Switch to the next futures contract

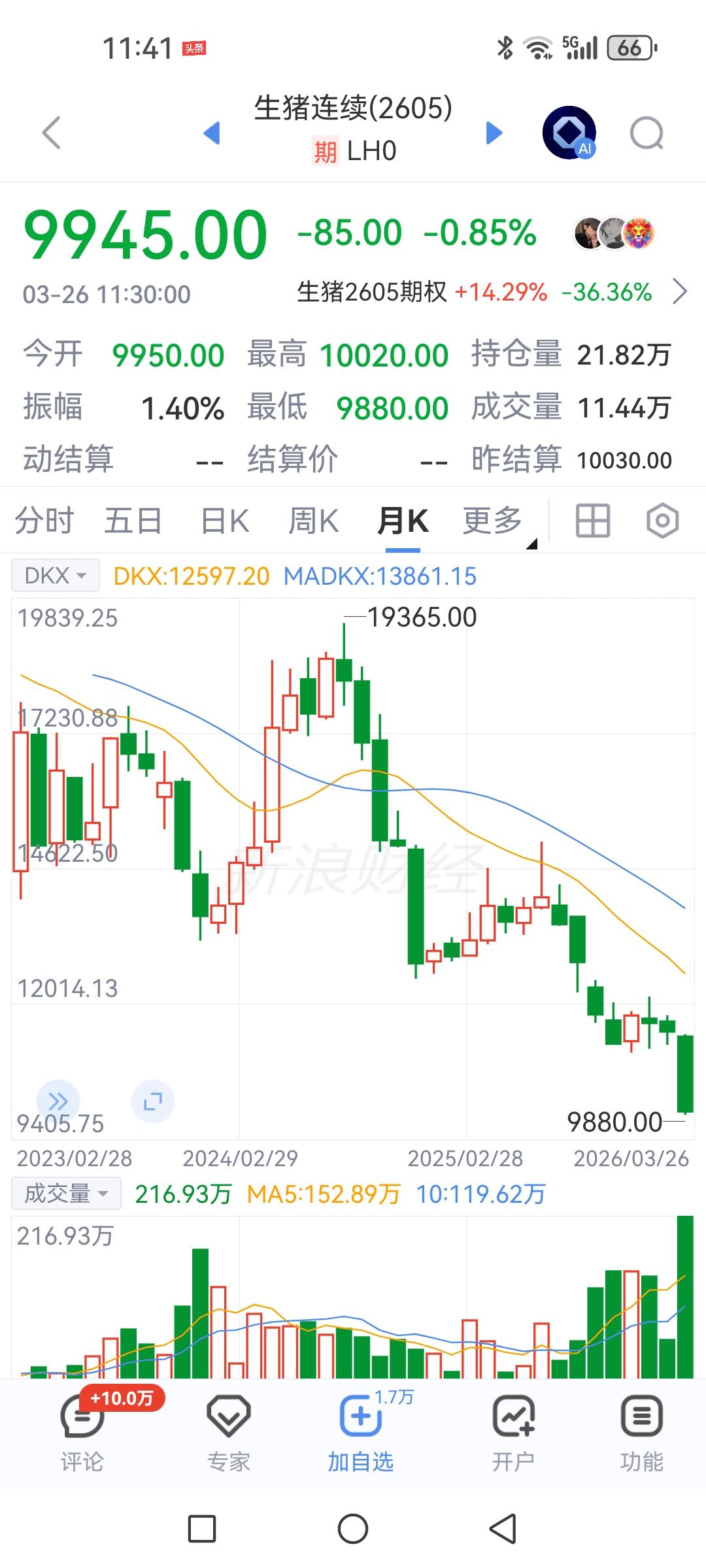coord(494,133)
